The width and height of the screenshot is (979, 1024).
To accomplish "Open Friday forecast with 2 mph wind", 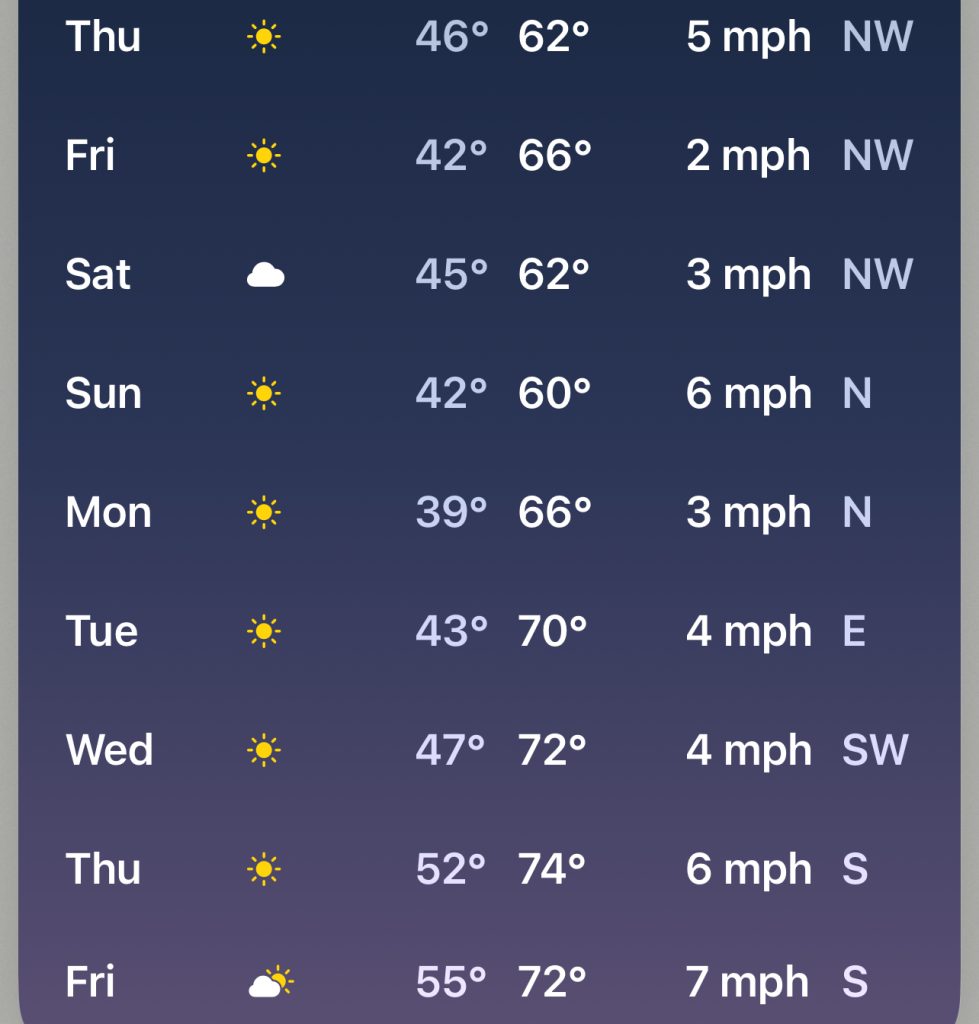I will (x=489, y=156).
